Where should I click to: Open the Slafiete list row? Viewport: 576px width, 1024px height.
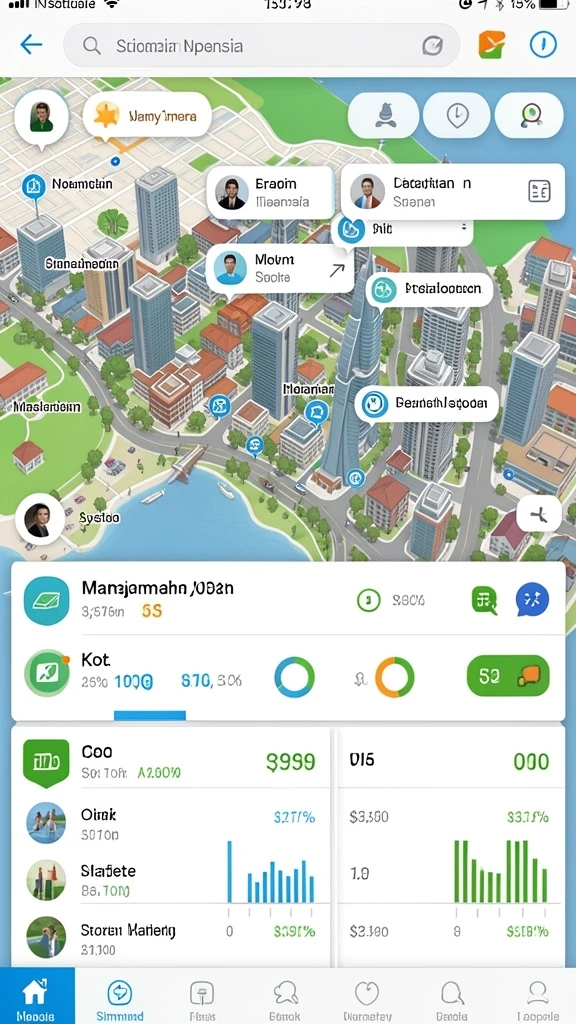(171, 880)
